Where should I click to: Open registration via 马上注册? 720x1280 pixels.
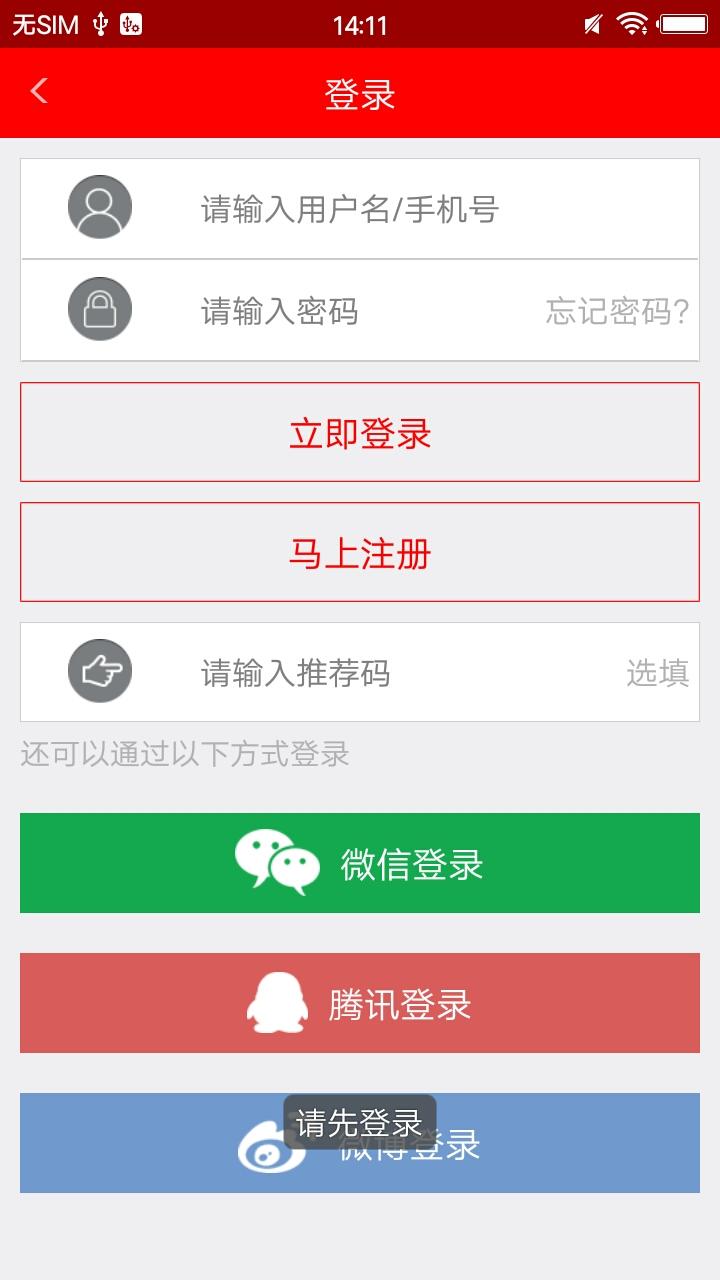360,553
